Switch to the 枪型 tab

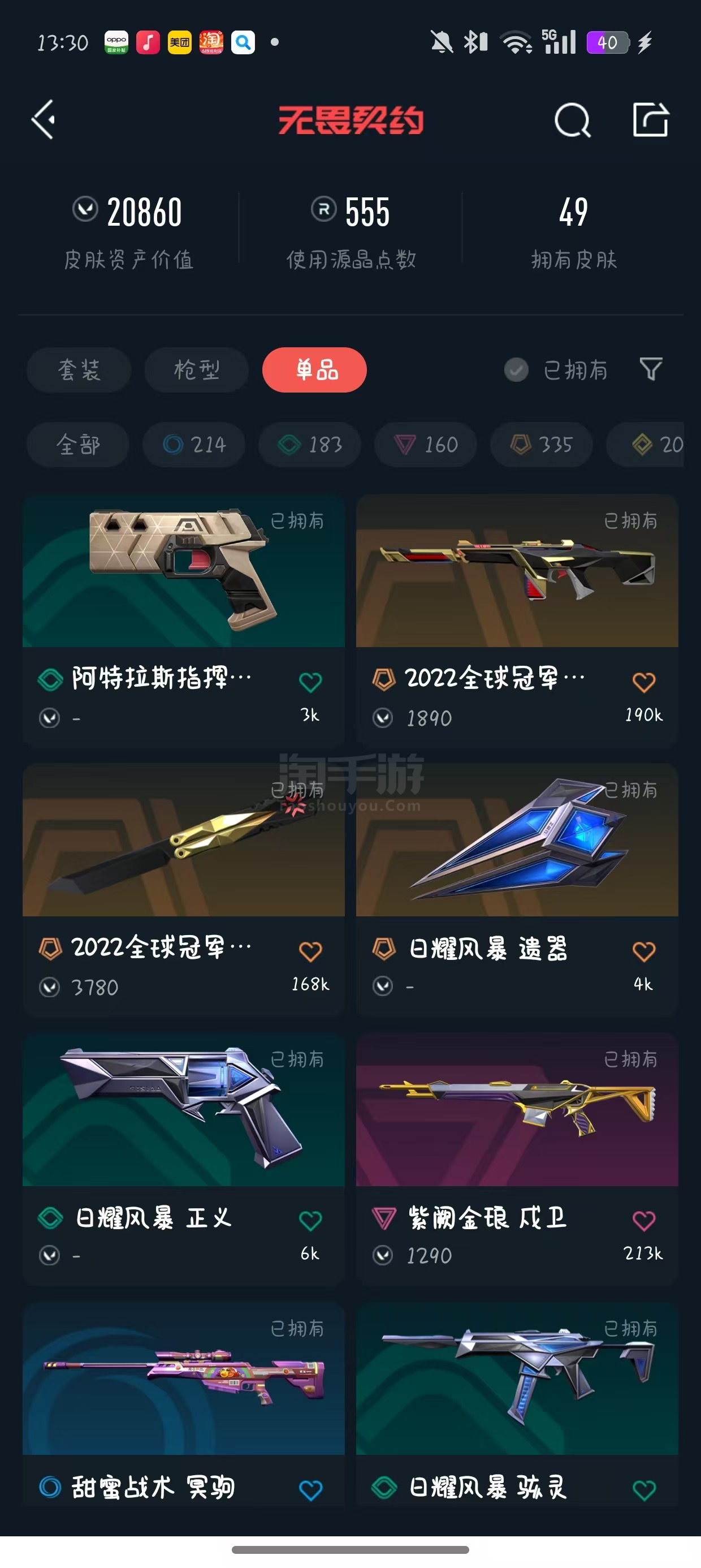point(197,369)
